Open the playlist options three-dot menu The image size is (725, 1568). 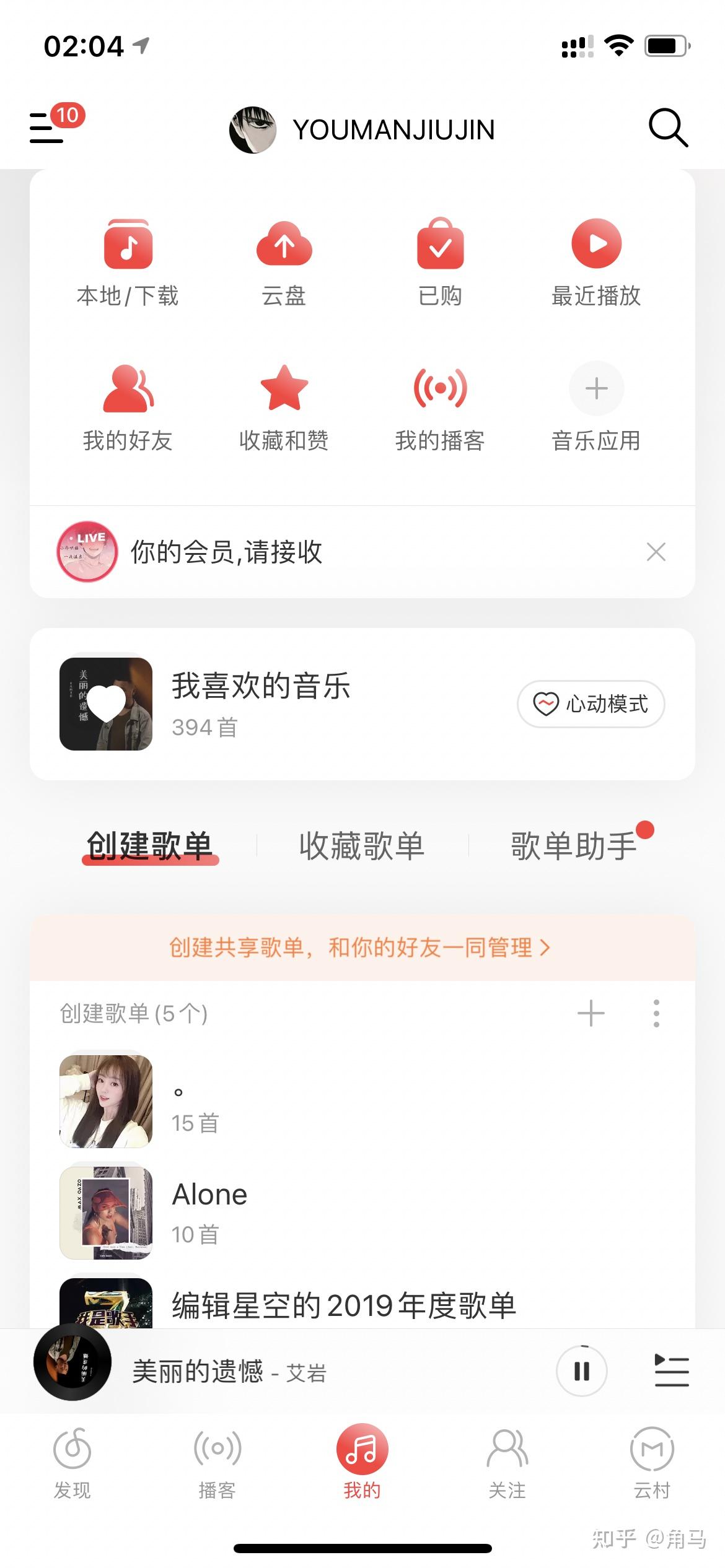click(656, 1013)
